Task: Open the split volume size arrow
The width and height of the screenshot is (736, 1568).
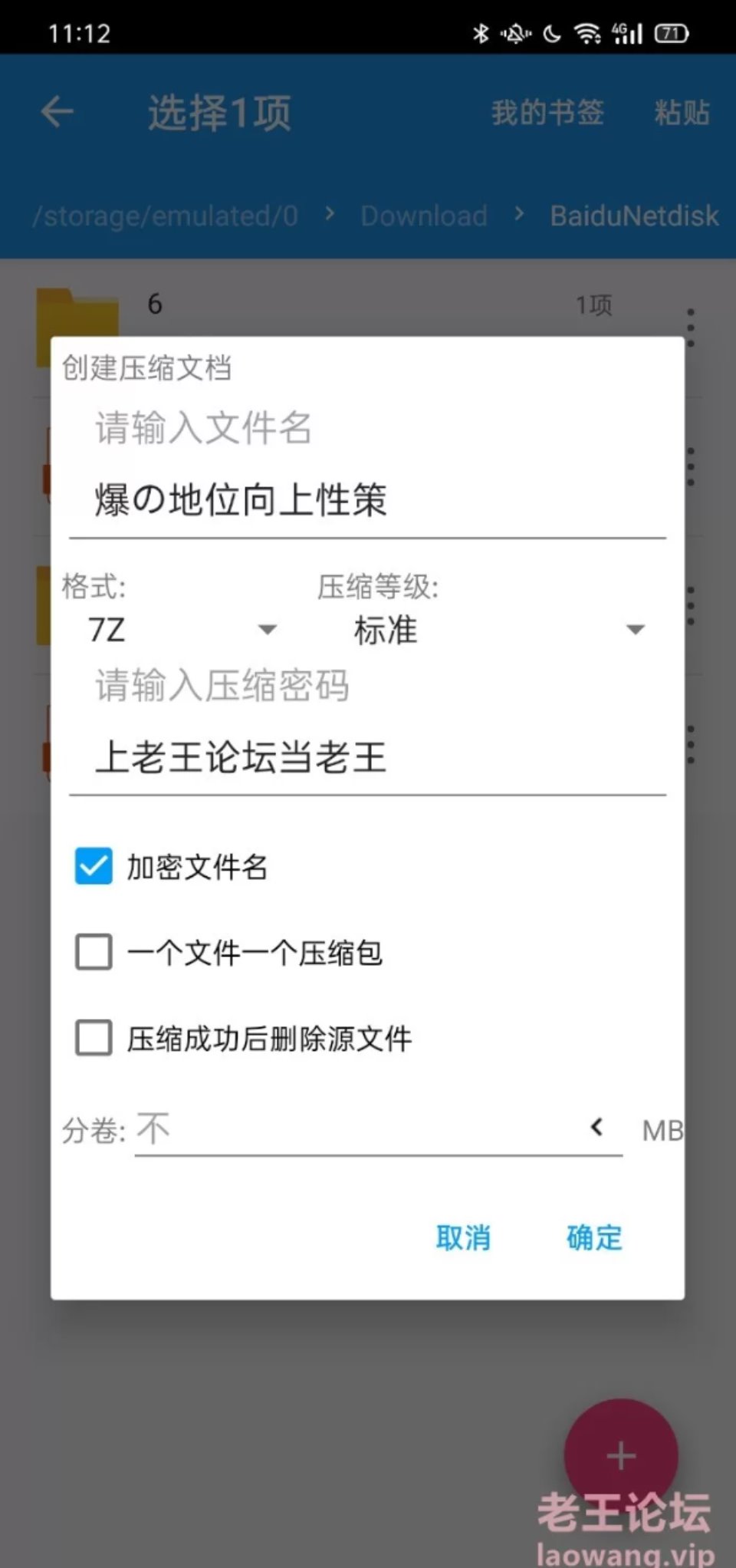Action: tap(597, 1127)
